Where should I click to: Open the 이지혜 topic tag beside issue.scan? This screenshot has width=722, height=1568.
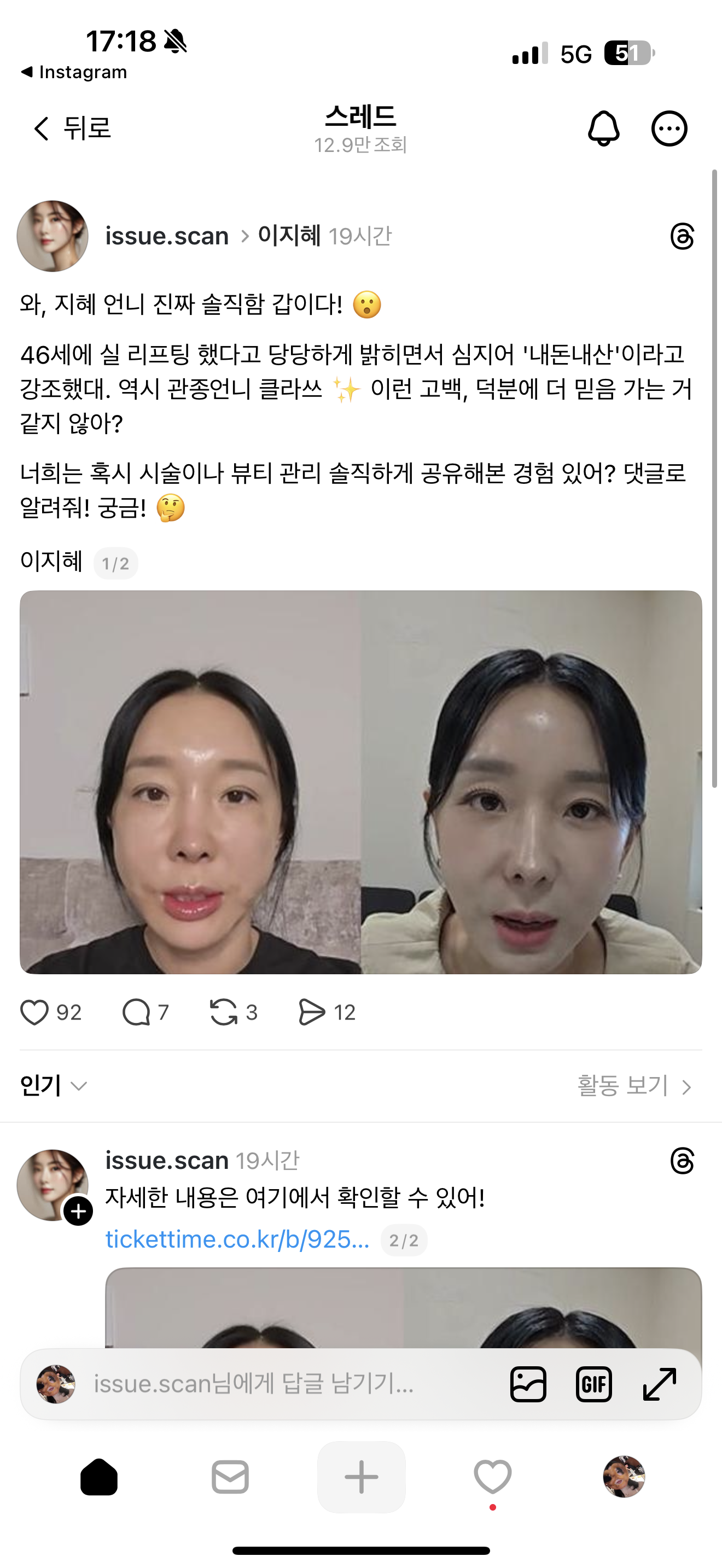[x=289, y=236]
